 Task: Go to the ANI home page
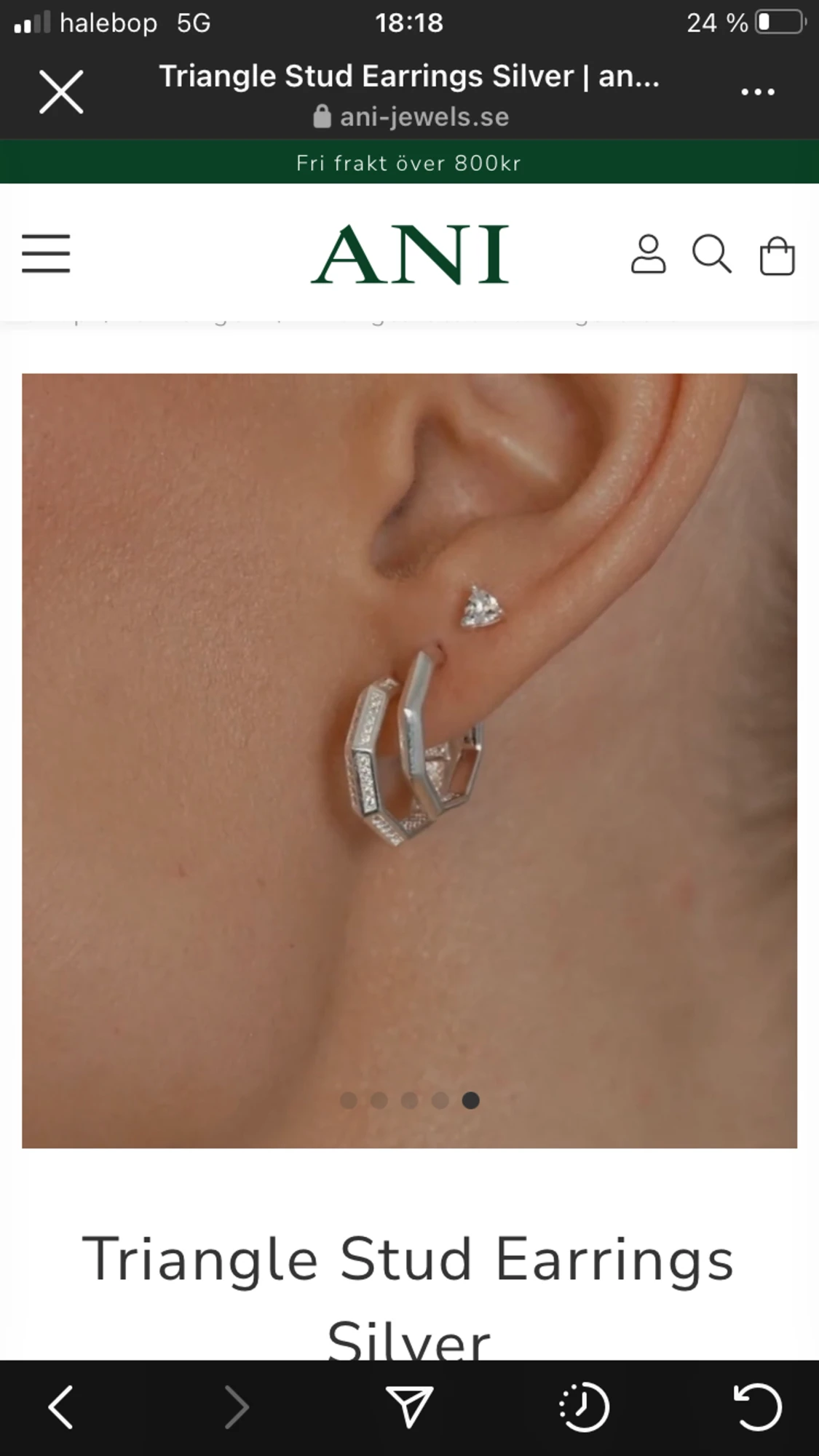click(410, 254)
